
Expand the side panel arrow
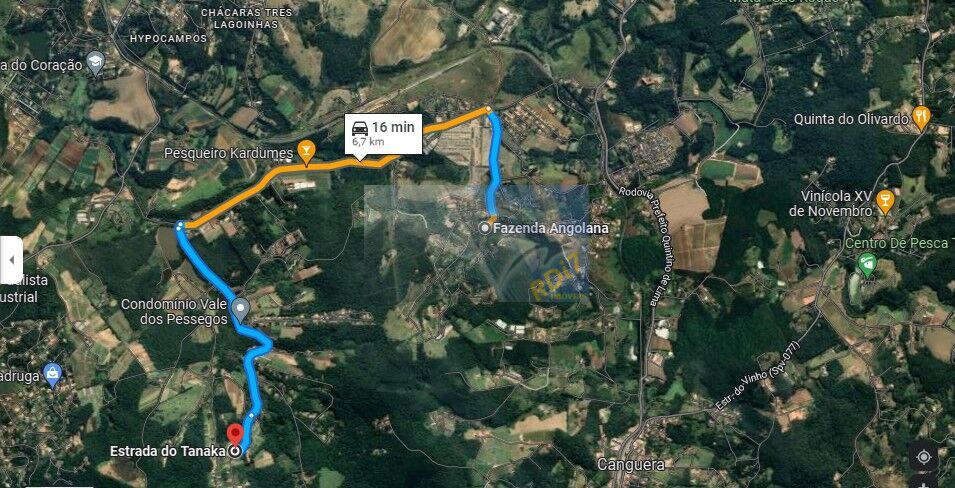pyautogui.click(x=11, y=261)
